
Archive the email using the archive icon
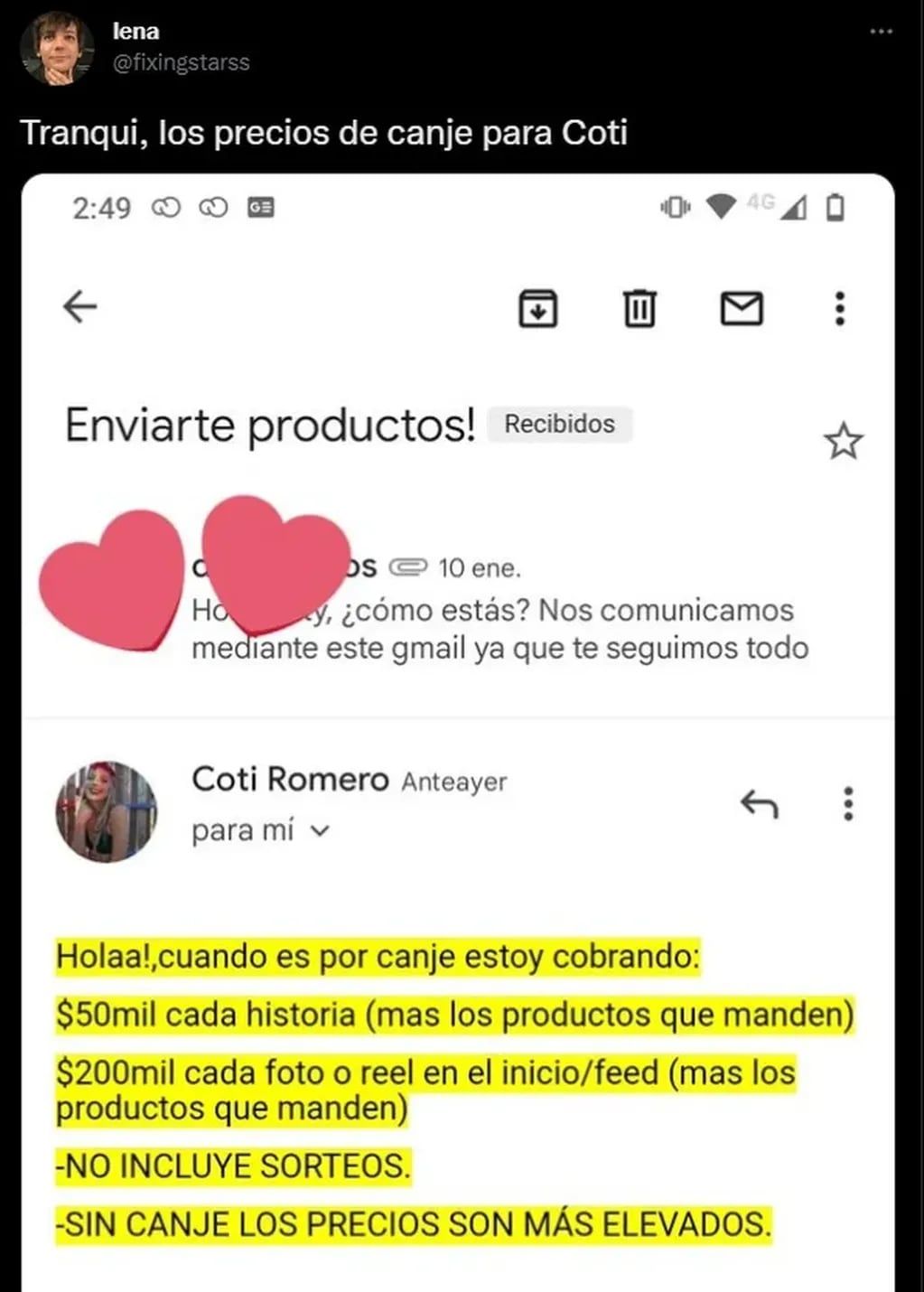[537, 308]
